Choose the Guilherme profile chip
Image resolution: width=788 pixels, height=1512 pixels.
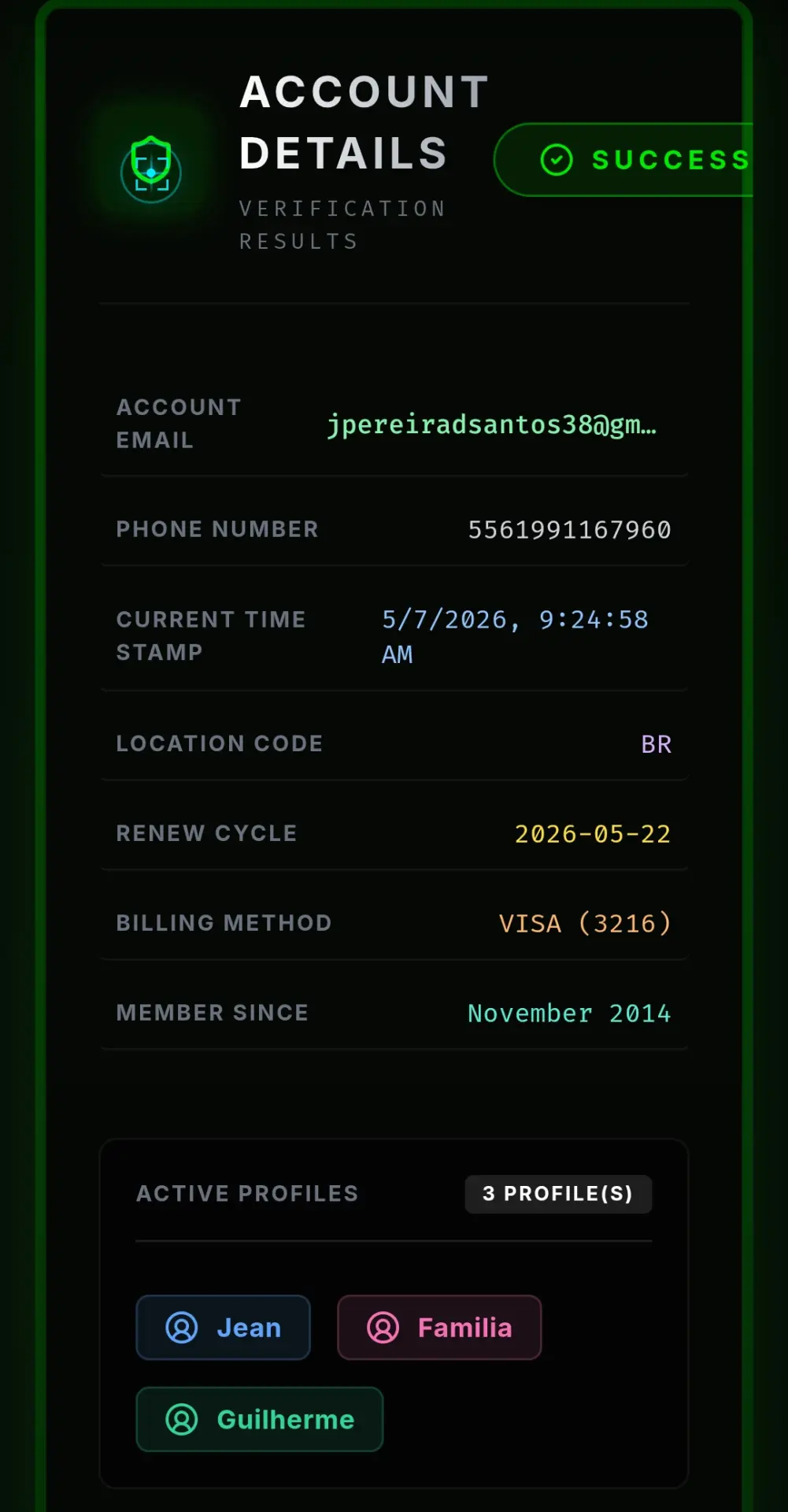pyautogui.click(x=260, y=1419)
